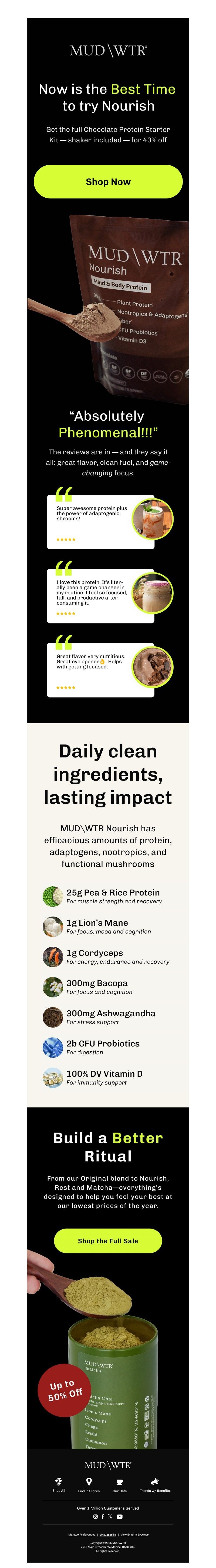Open the X social icon

pos(110,1516)
